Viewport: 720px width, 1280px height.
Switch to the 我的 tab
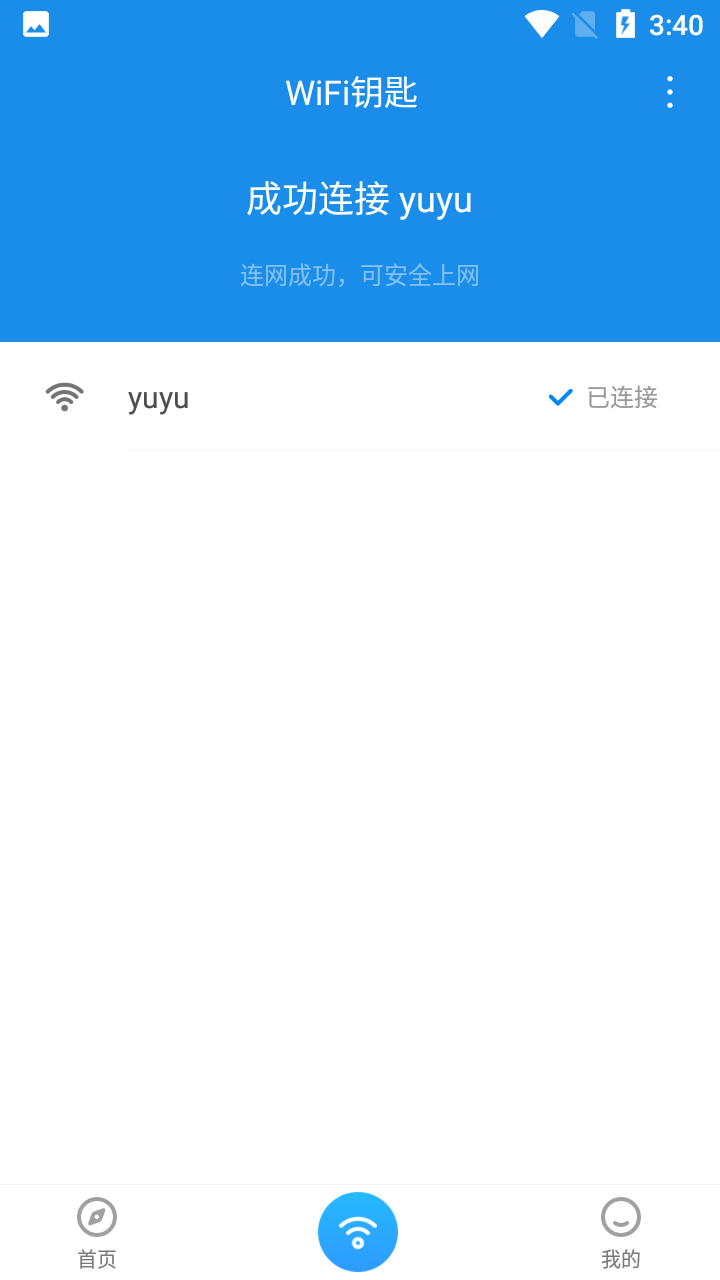click(x=620, y=1231)
